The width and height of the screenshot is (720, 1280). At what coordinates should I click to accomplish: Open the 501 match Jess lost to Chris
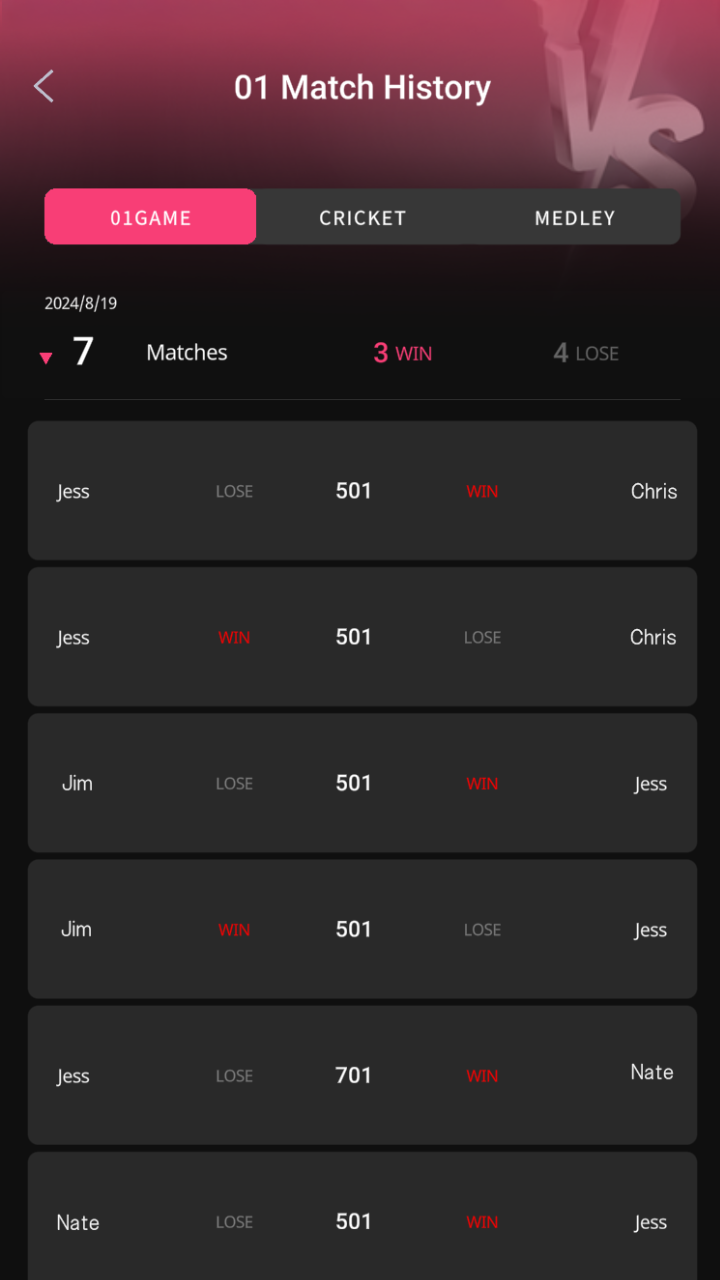point(362,491)
